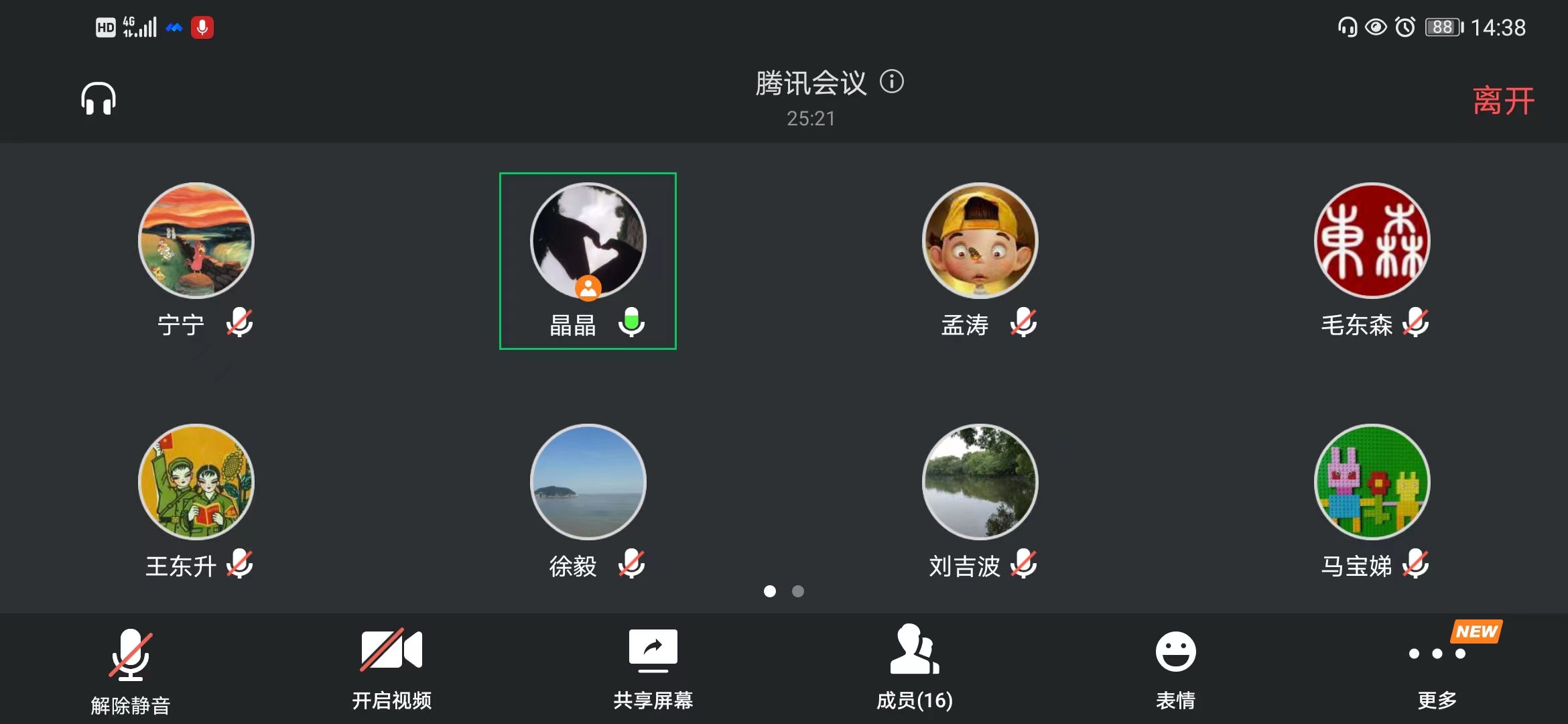Go to the second page indicator dot
The height and width of the screenshot is (724, 1568).
coord(797,591)
